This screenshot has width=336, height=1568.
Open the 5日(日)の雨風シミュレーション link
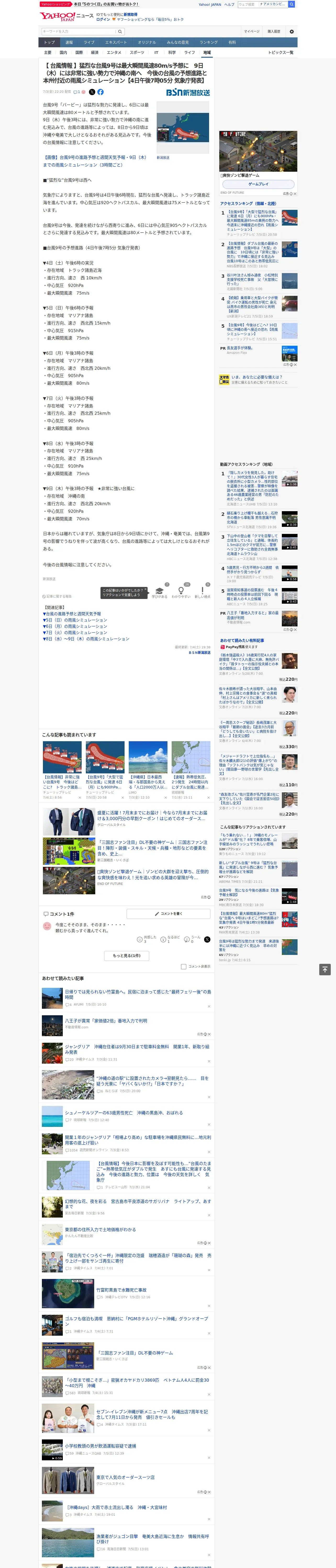pyautogui.click(x=75, y=620)
